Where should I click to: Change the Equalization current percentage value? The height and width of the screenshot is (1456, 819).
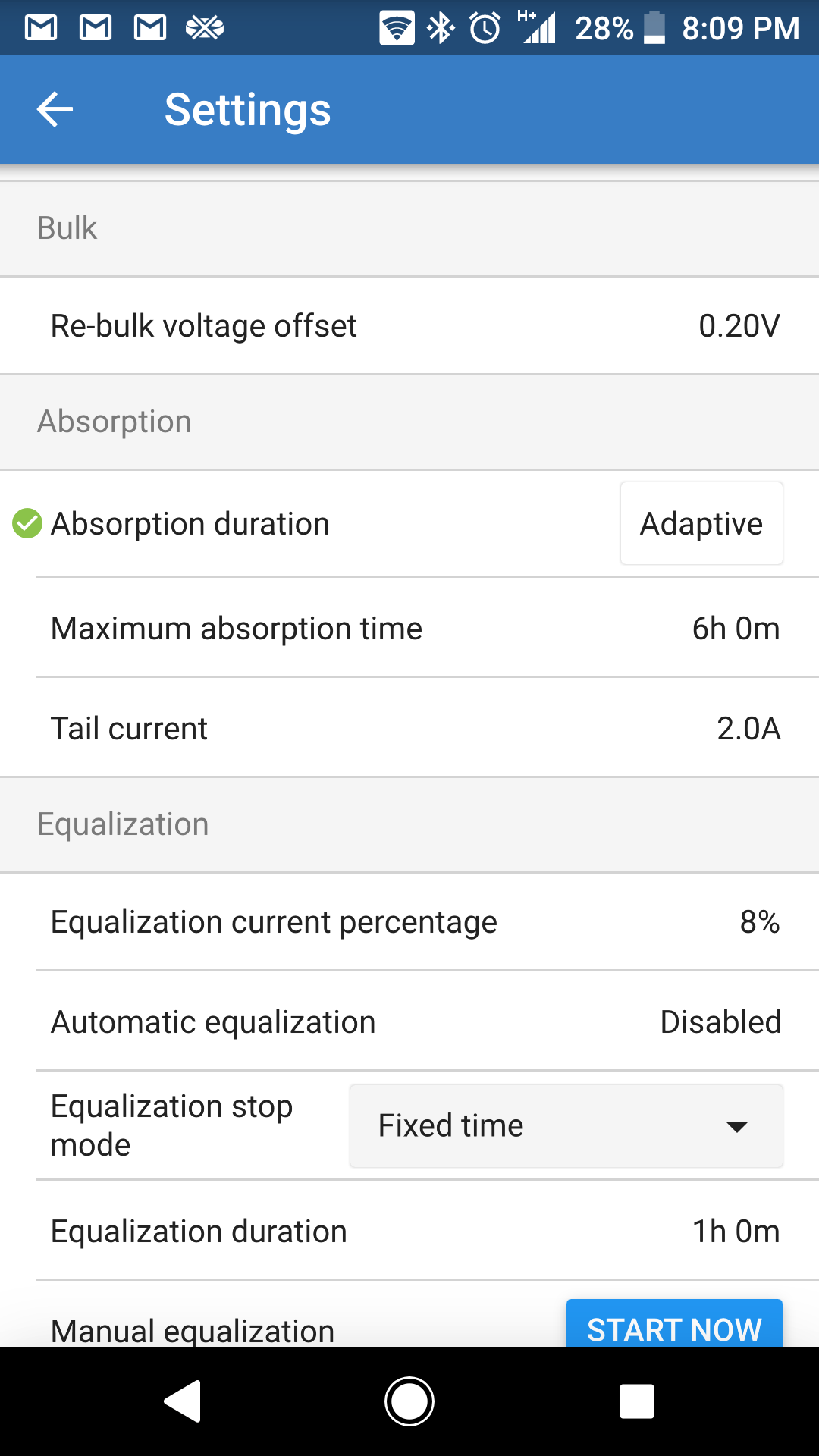(409, 922)
